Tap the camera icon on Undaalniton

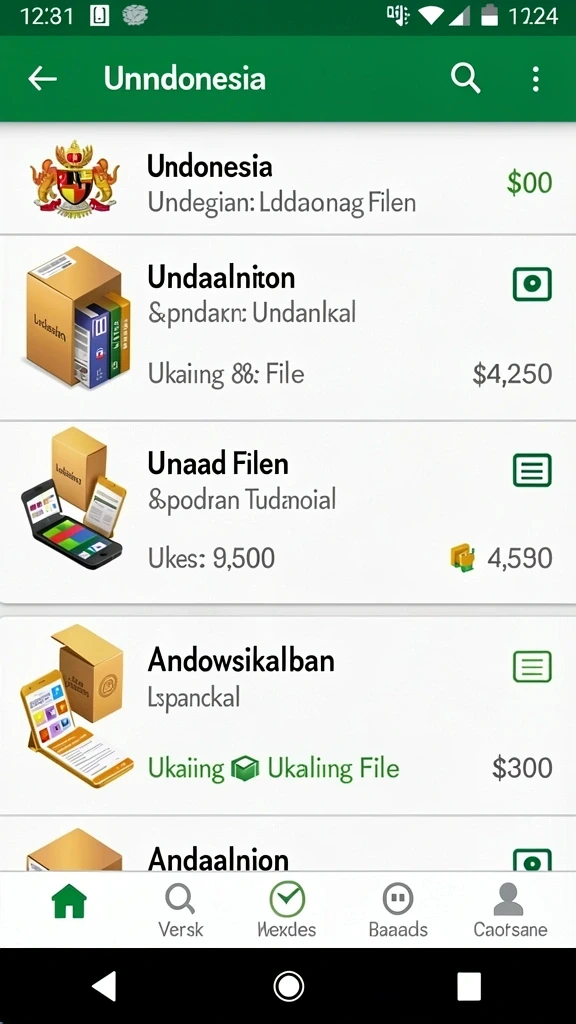532,284
